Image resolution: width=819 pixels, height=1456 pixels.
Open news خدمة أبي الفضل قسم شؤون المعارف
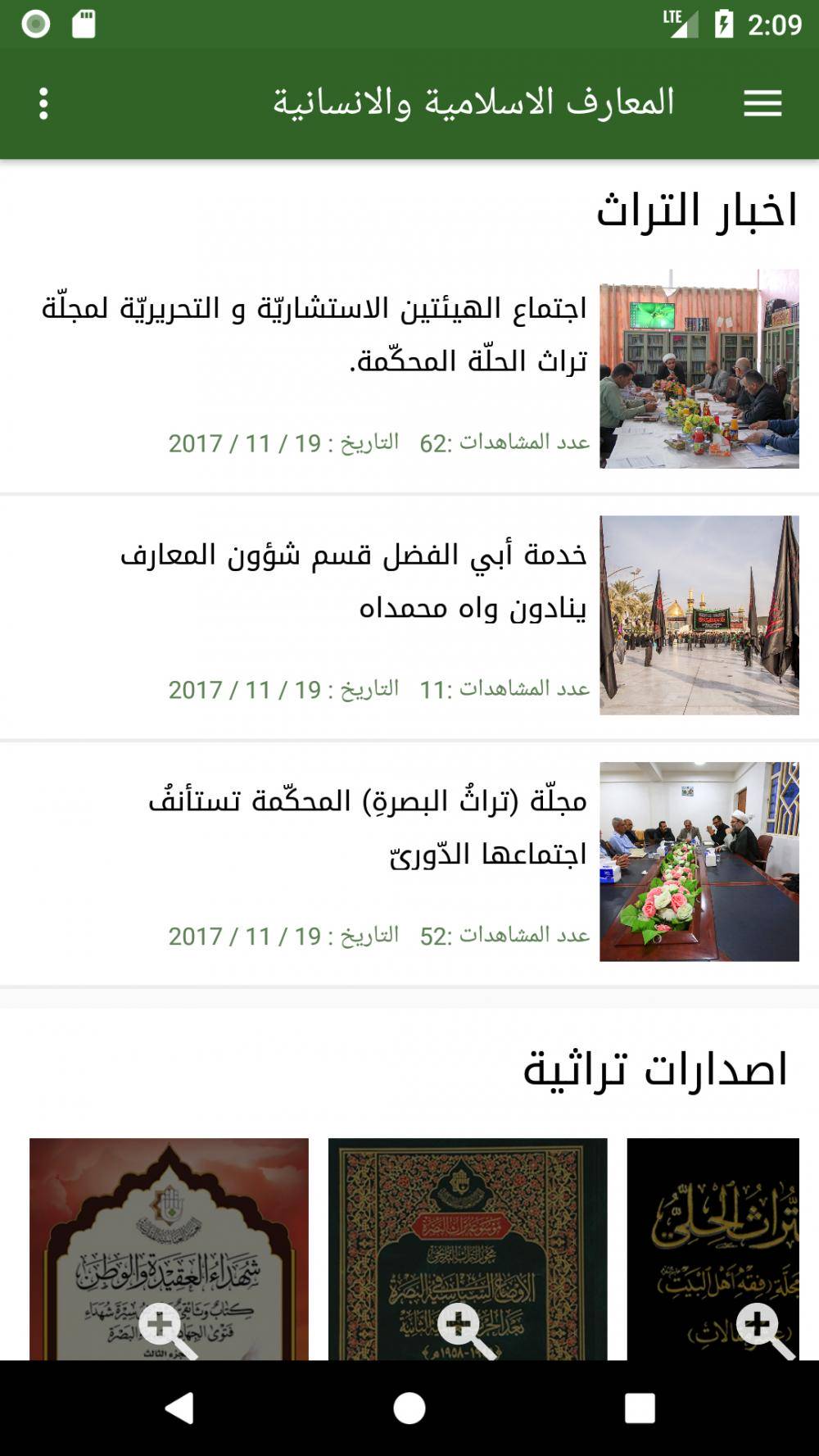click(x=352, y=580)
